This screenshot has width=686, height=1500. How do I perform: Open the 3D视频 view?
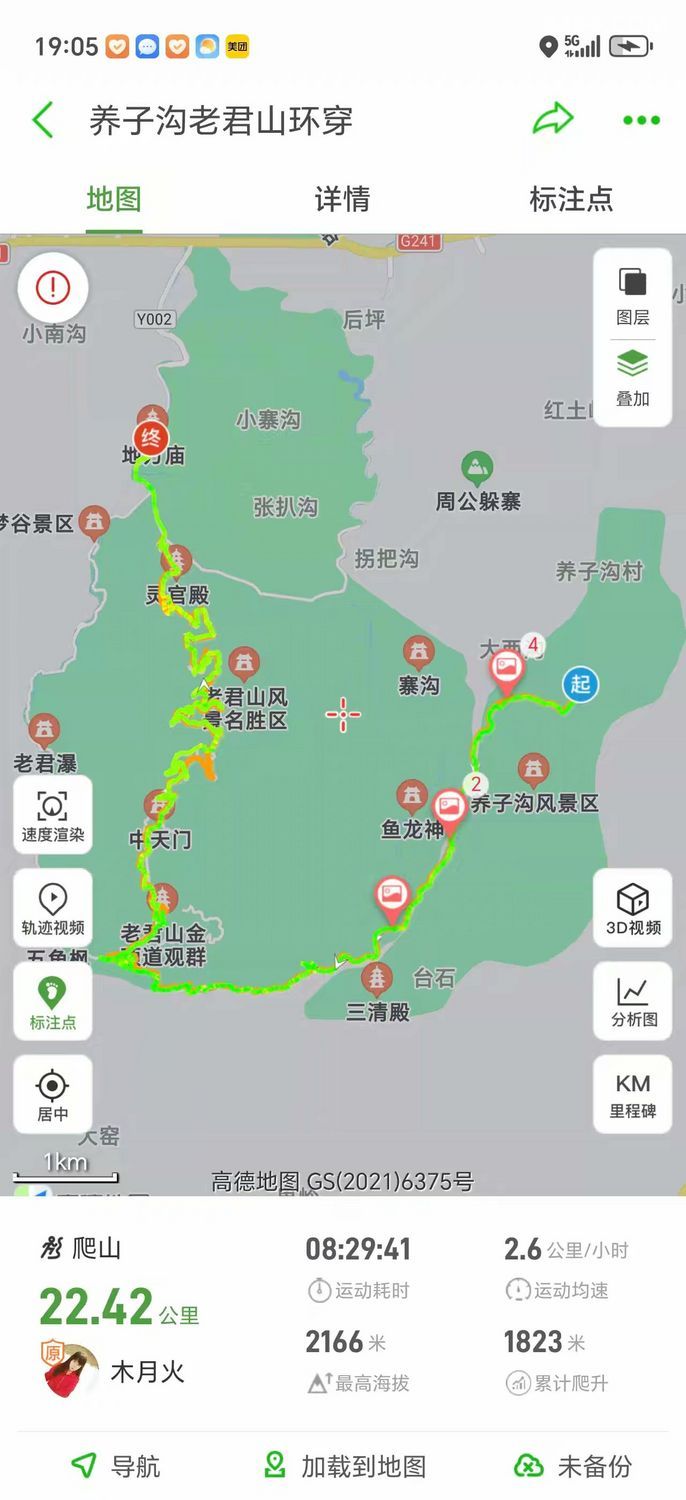coord(632,908)
